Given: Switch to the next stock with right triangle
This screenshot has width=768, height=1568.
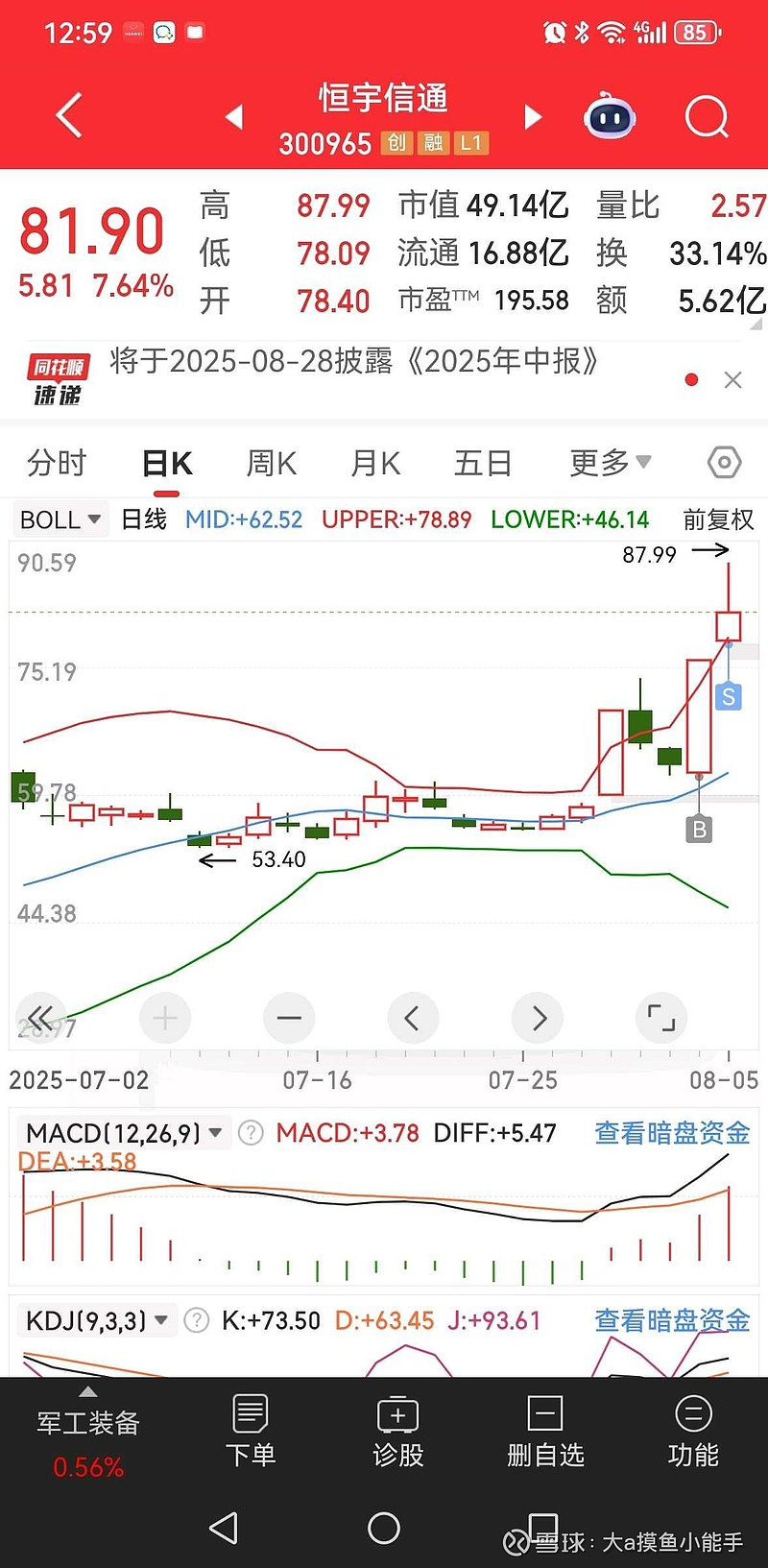Looking at the screenshot, I should [x=533, y=117].
